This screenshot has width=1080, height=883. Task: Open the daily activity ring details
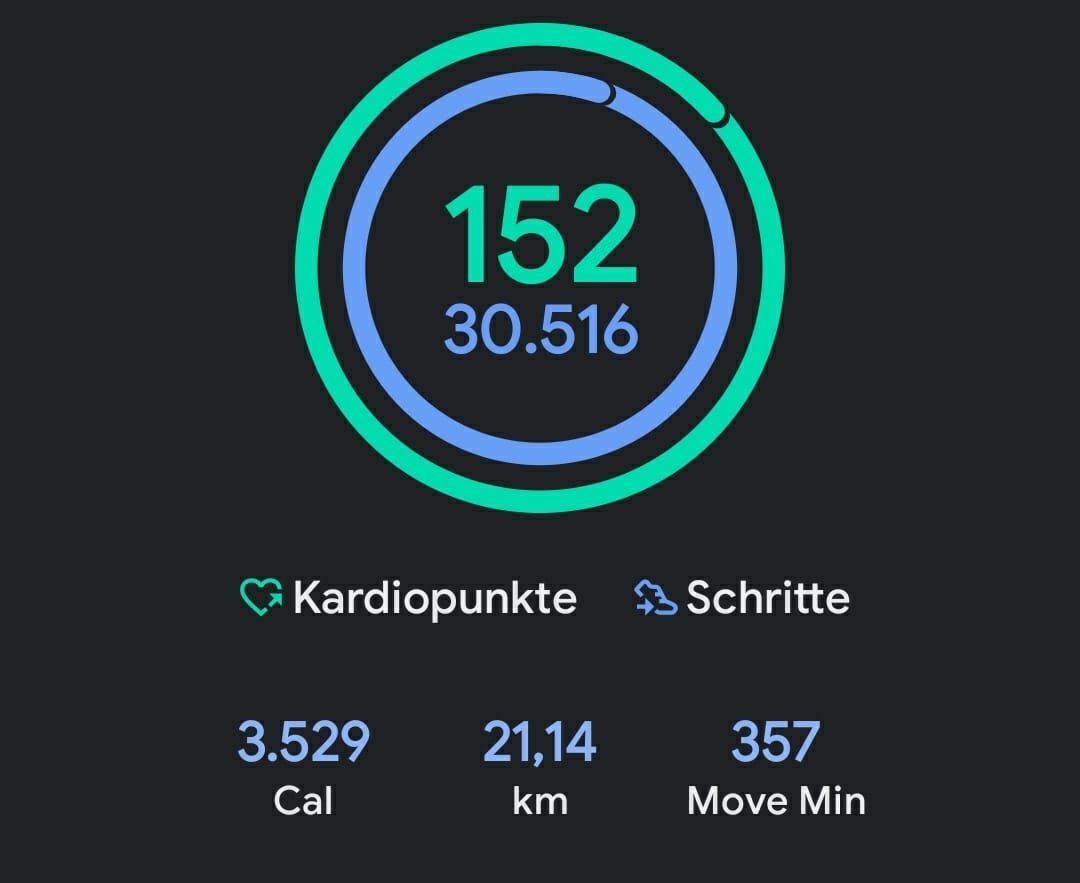(540, 270)
